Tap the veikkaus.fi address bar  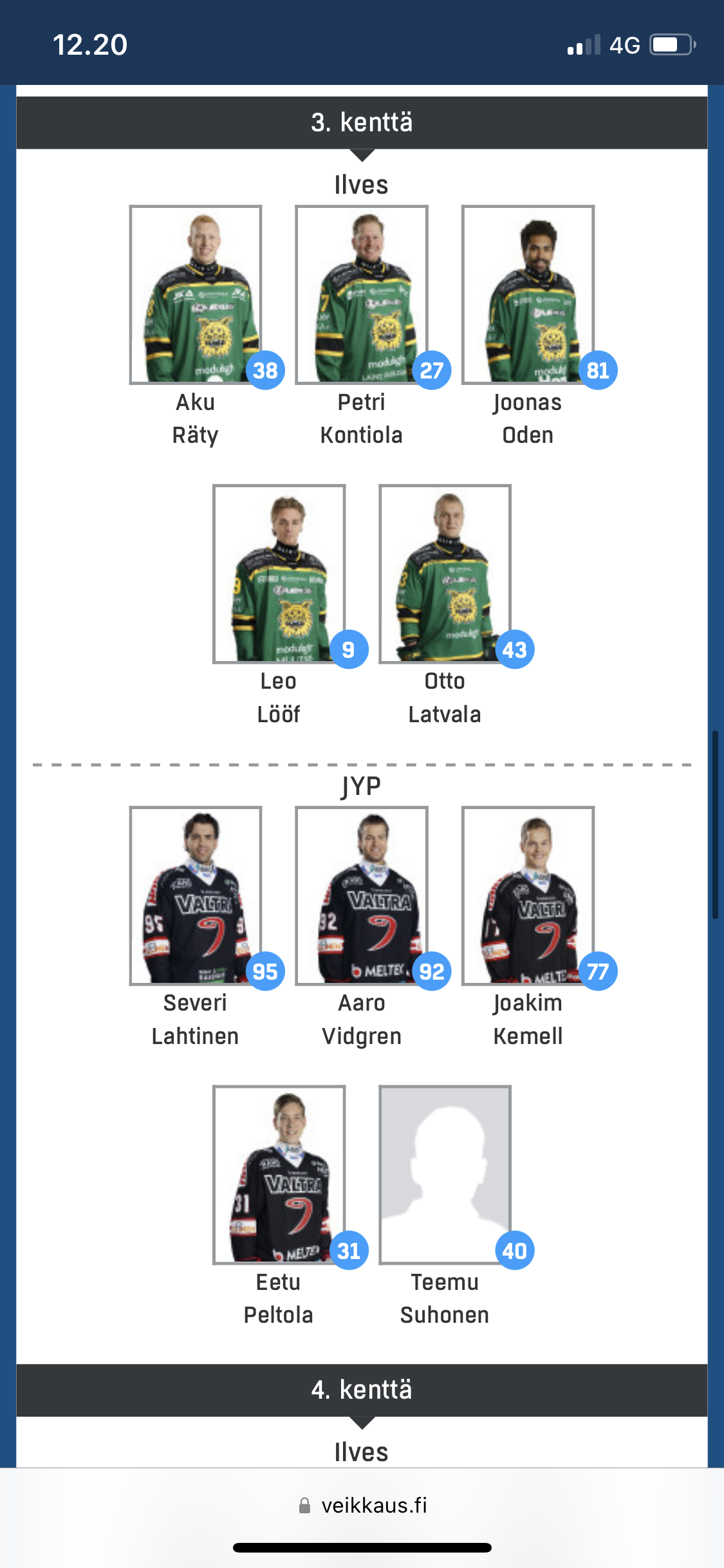pyautogui.click(x=362, y=1506)
